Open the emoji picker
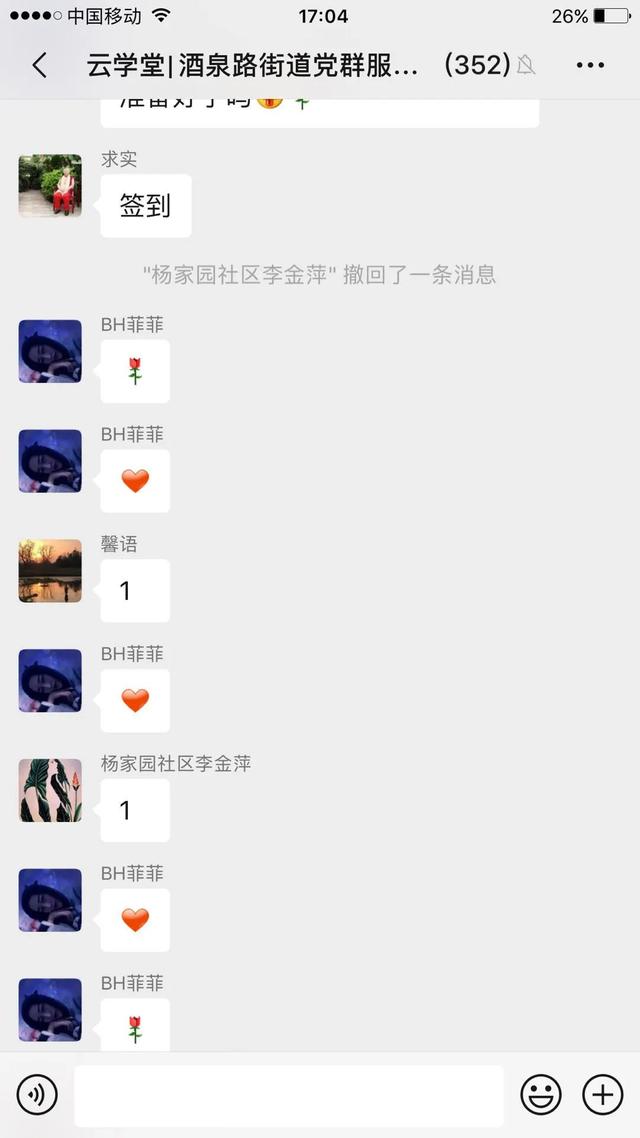 (x=541, y=1095)
